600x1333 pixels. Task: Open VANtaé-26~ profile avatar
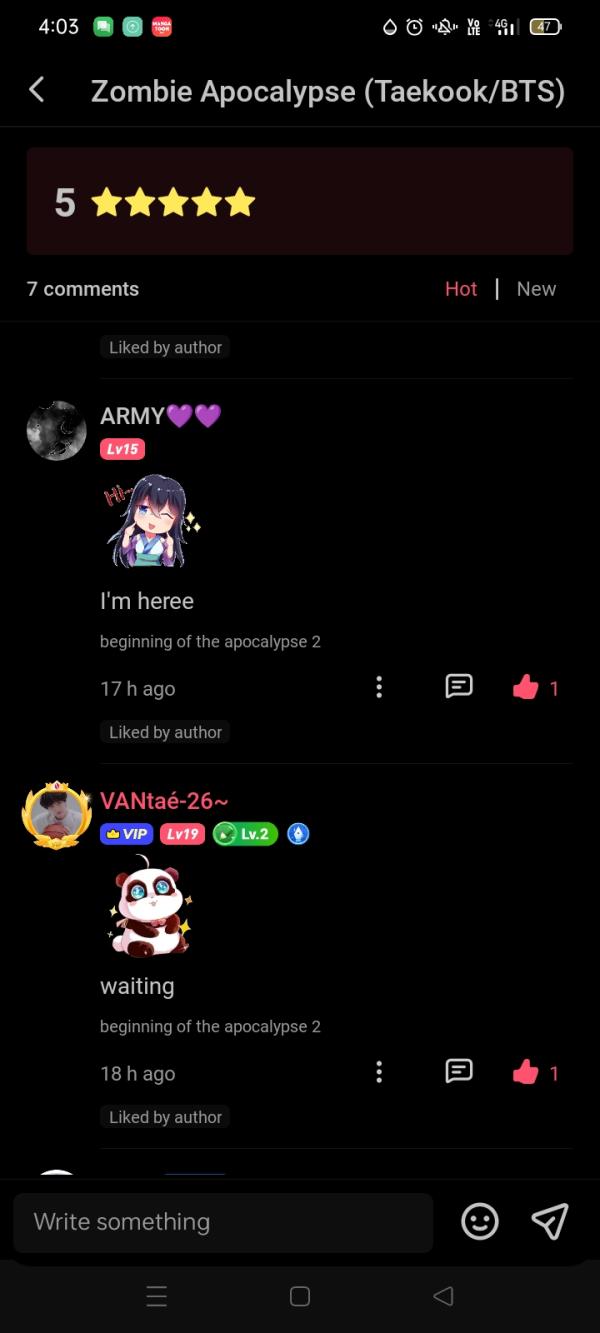pos(56,816)
